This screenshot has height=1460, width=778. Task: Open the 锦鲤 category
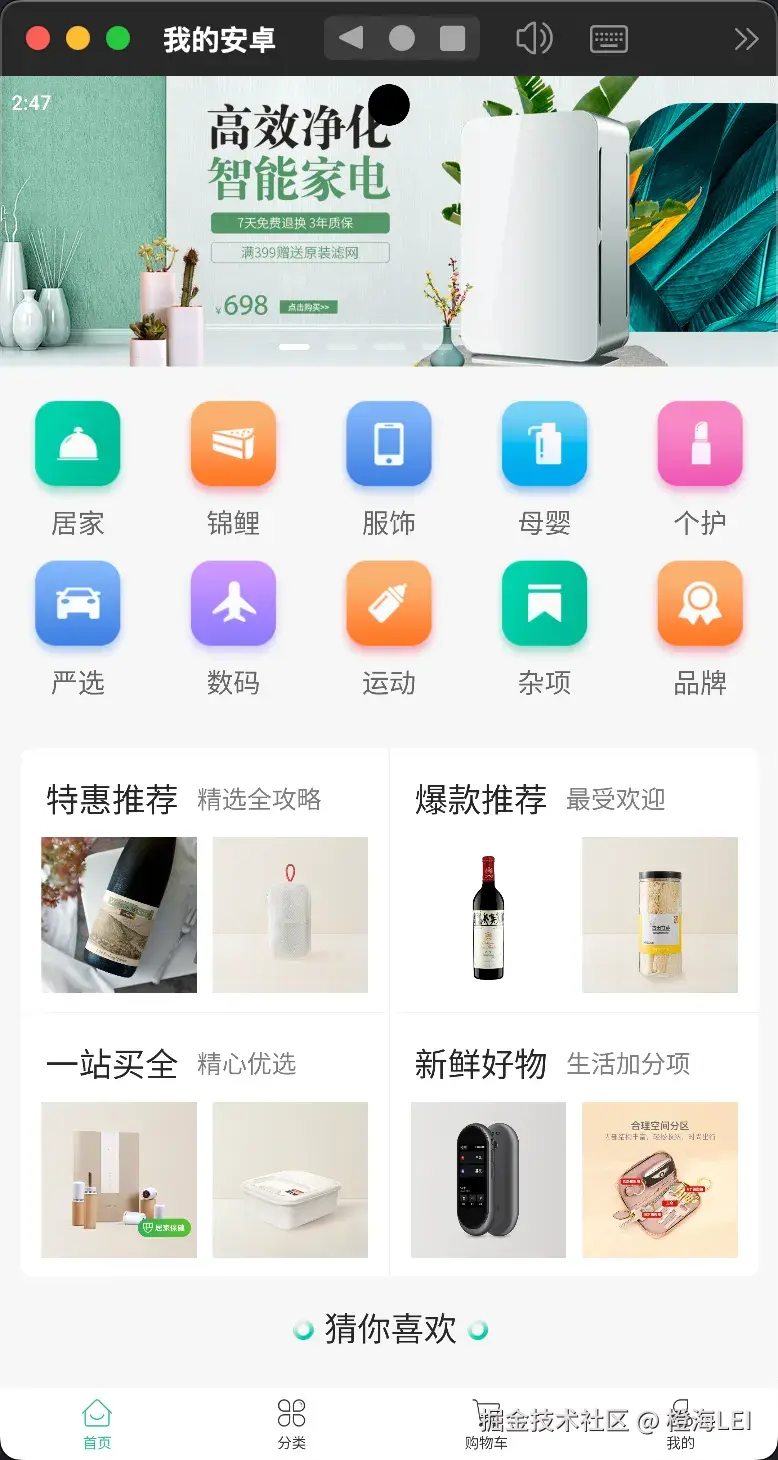[x=233, y=444]
